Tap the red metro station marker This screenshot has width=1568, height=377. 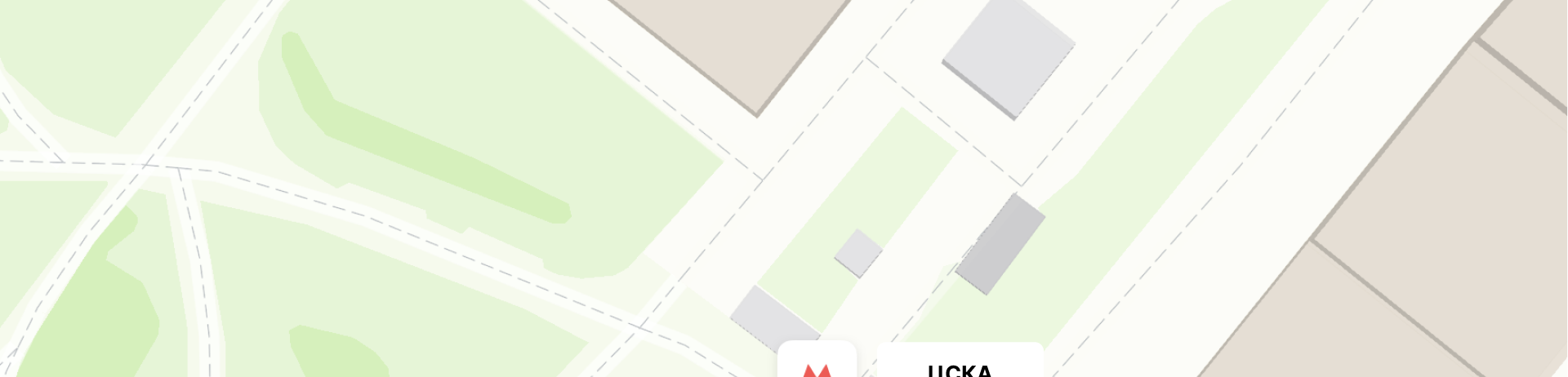(817, 364)
